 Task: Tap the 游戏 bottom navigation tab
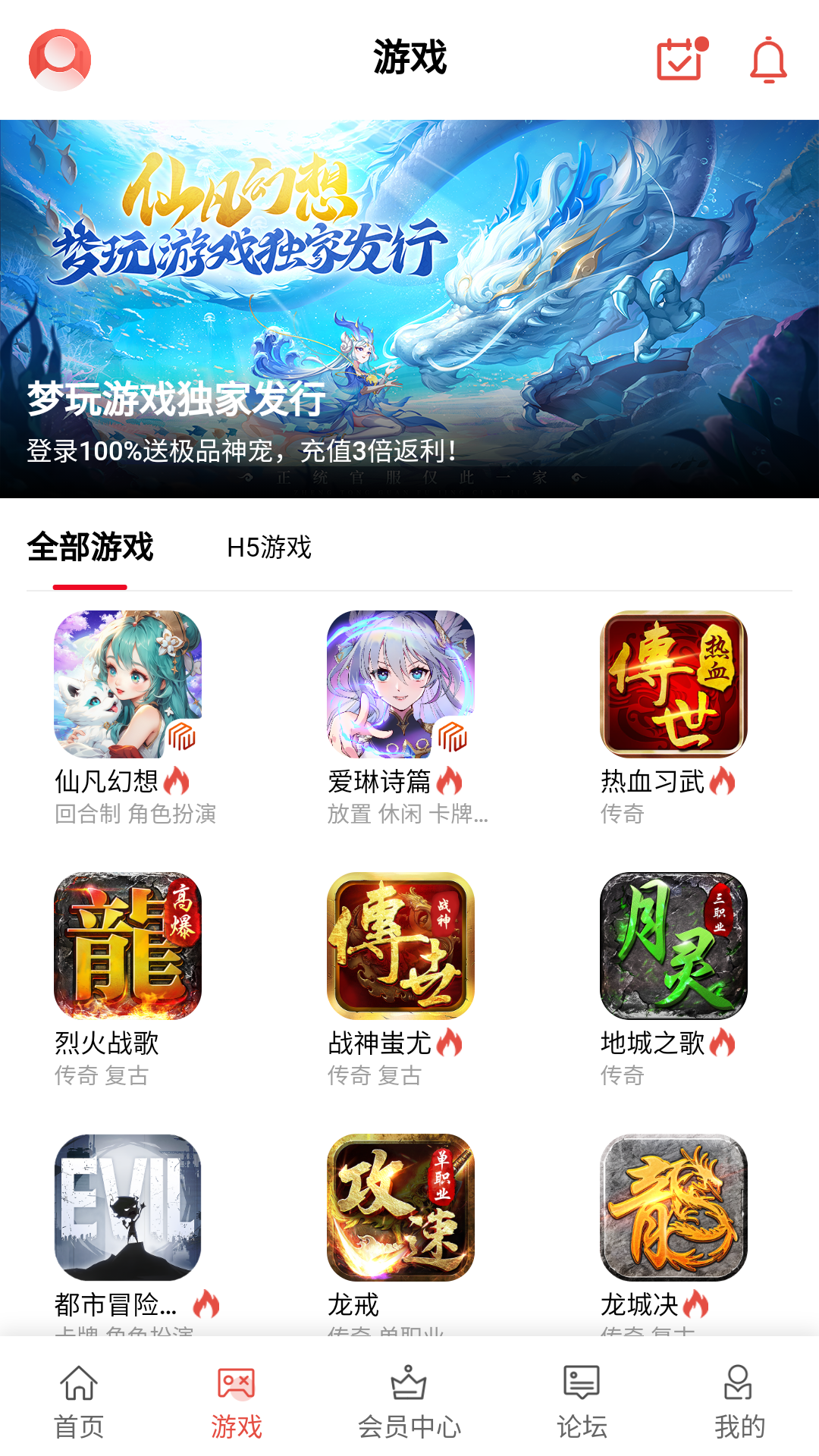(x=237, y=1401)
